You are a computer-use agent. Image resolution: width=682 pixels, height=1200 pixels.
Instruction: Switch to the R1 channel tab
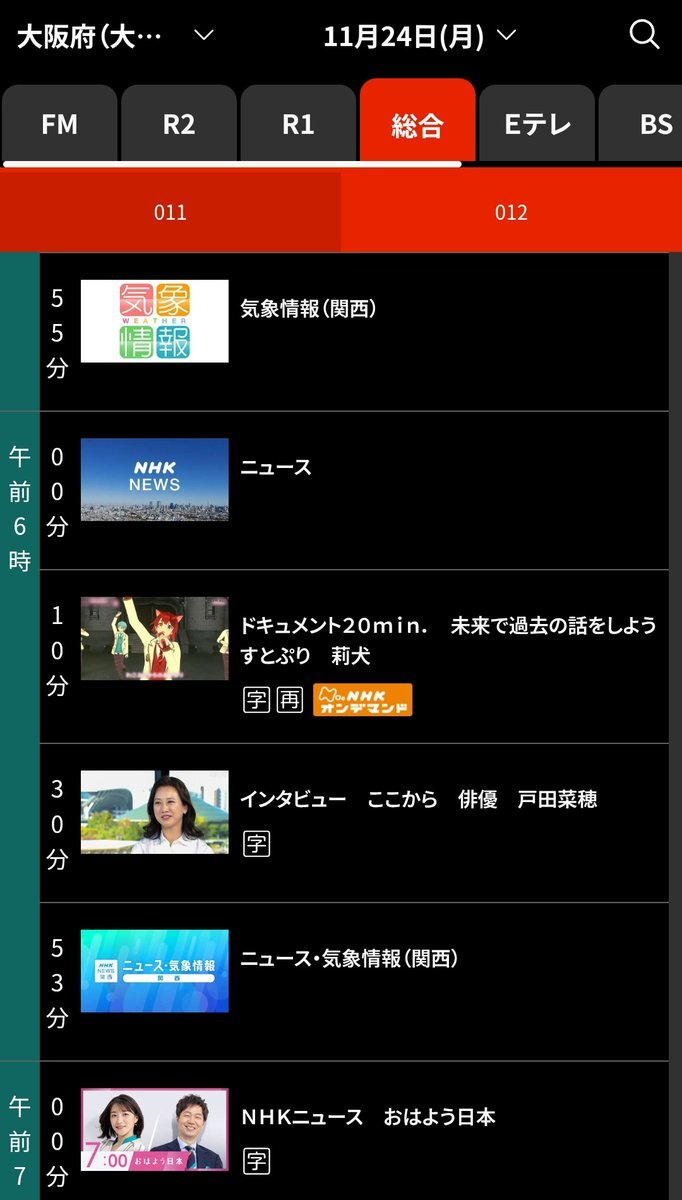[298, 124]
